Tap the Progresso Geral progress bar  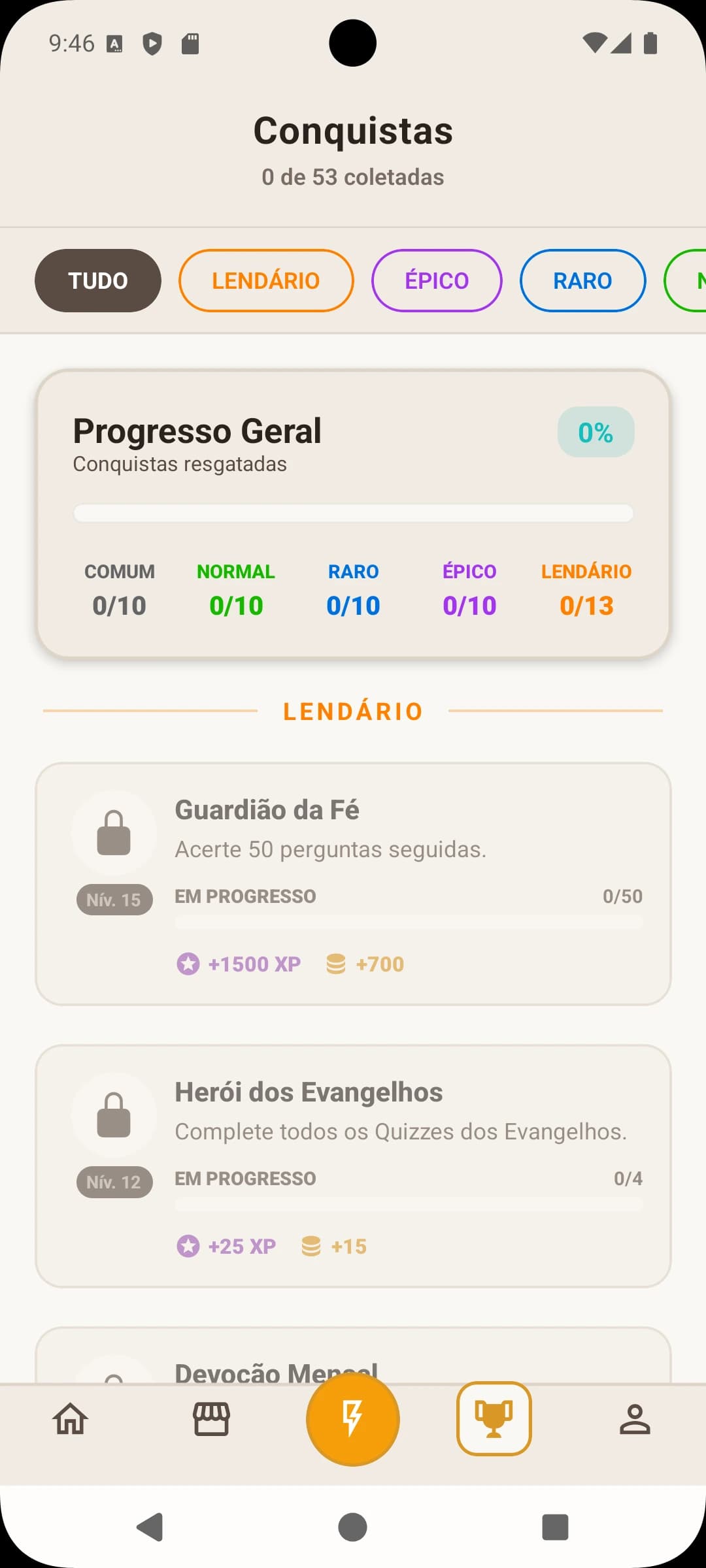point(353,514)
